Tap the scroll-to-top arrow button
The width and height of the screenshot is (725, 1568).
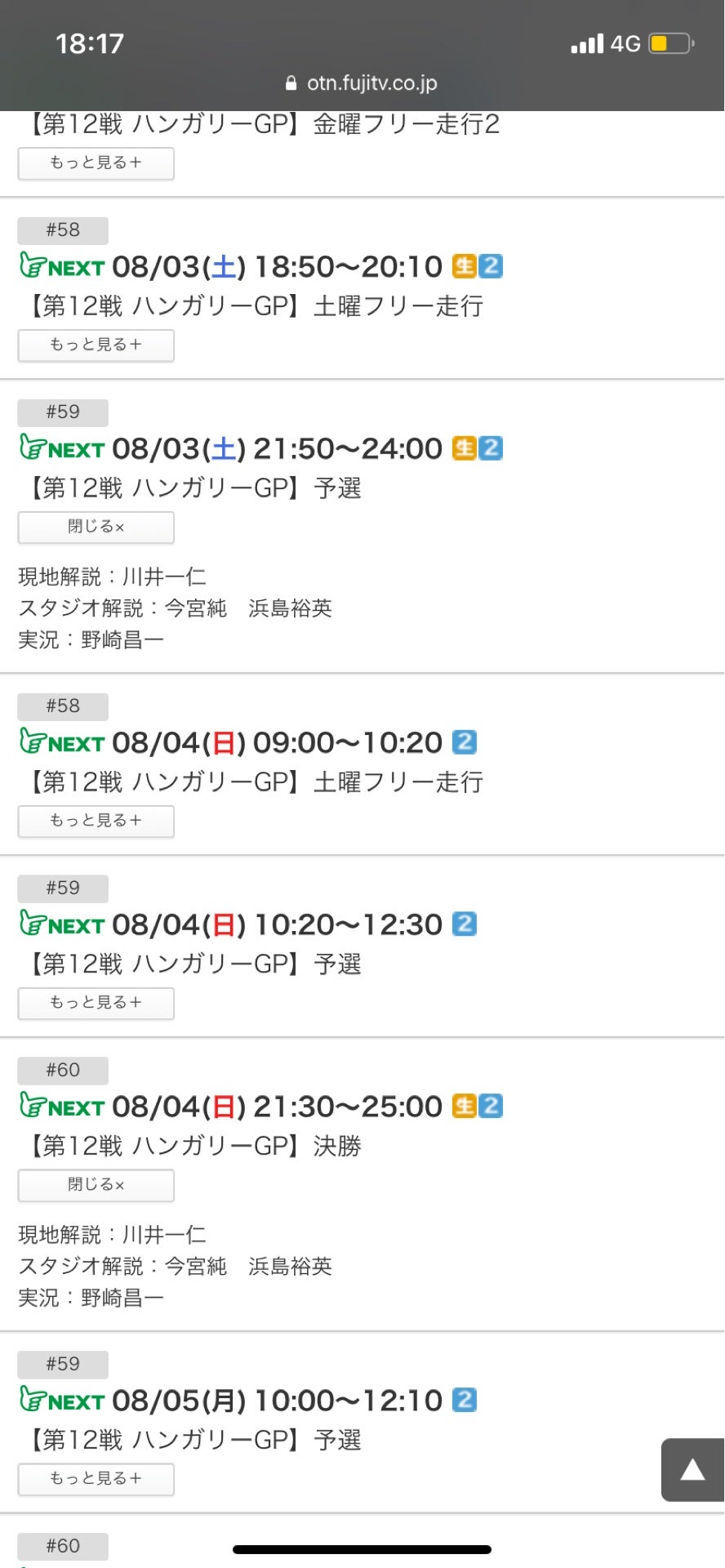pyautogui.click(x=693, y=1469)
